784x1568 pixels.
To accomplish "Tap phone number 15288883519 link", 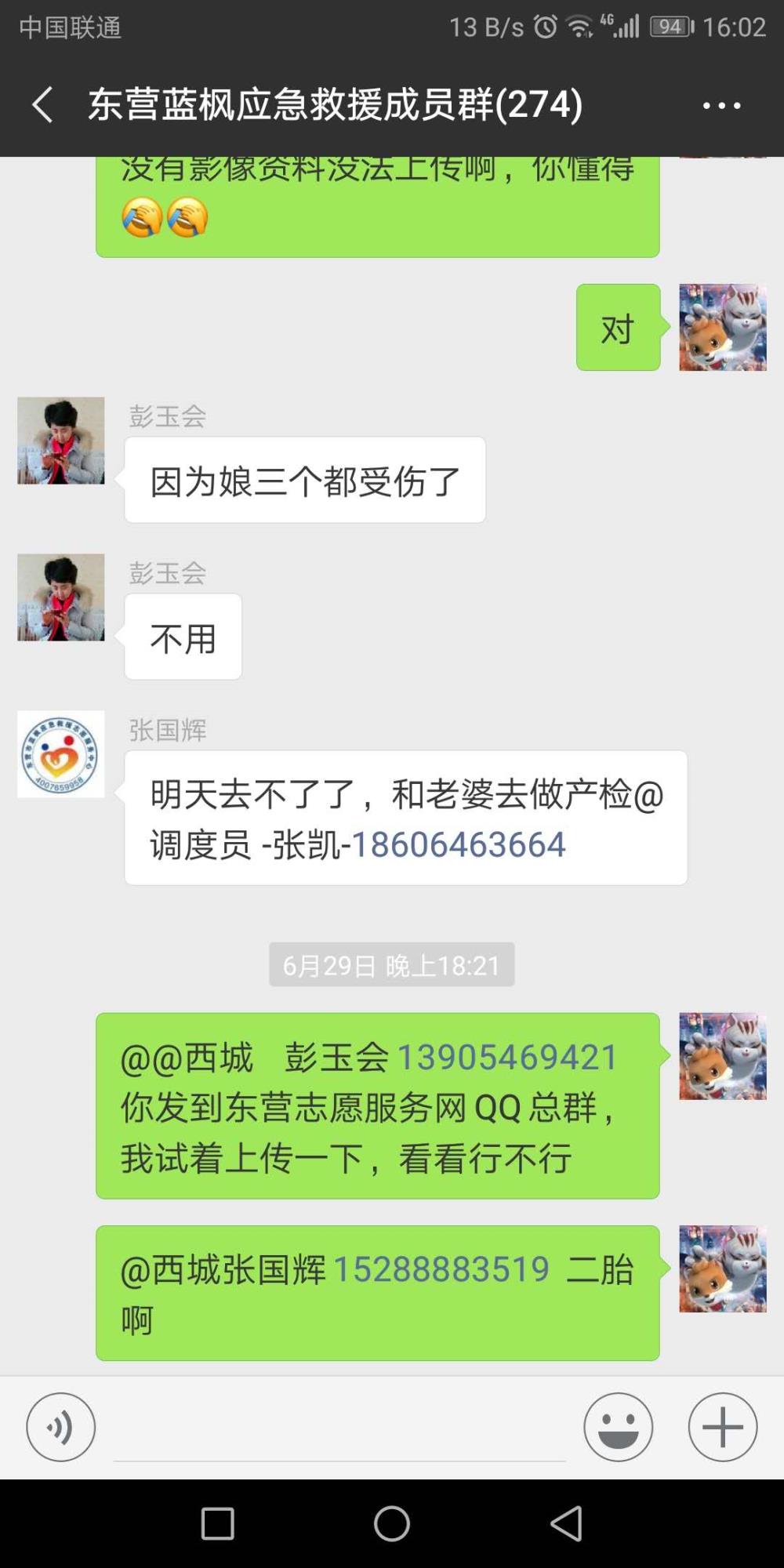I will coord(441,1269).
